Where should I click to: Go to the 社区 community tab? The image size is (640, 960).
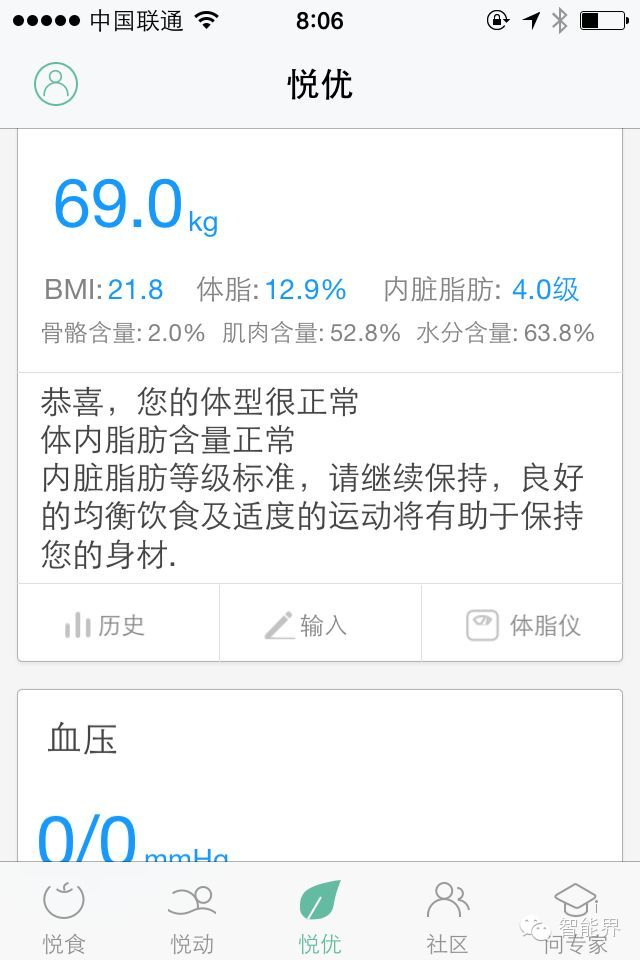[448, 915]
